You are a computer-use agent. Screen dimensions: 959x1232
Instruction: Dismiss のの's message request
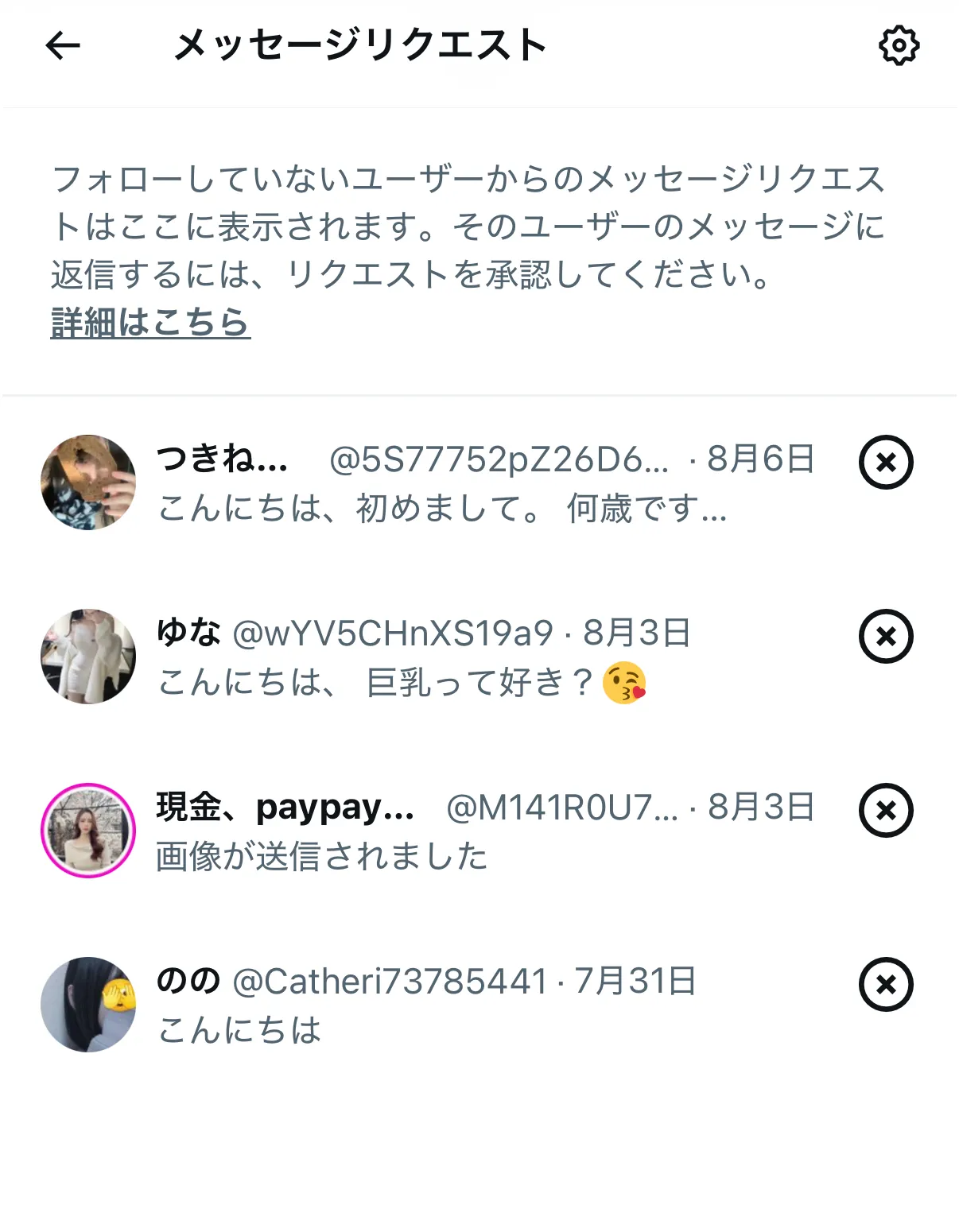(x=886, y=984)
